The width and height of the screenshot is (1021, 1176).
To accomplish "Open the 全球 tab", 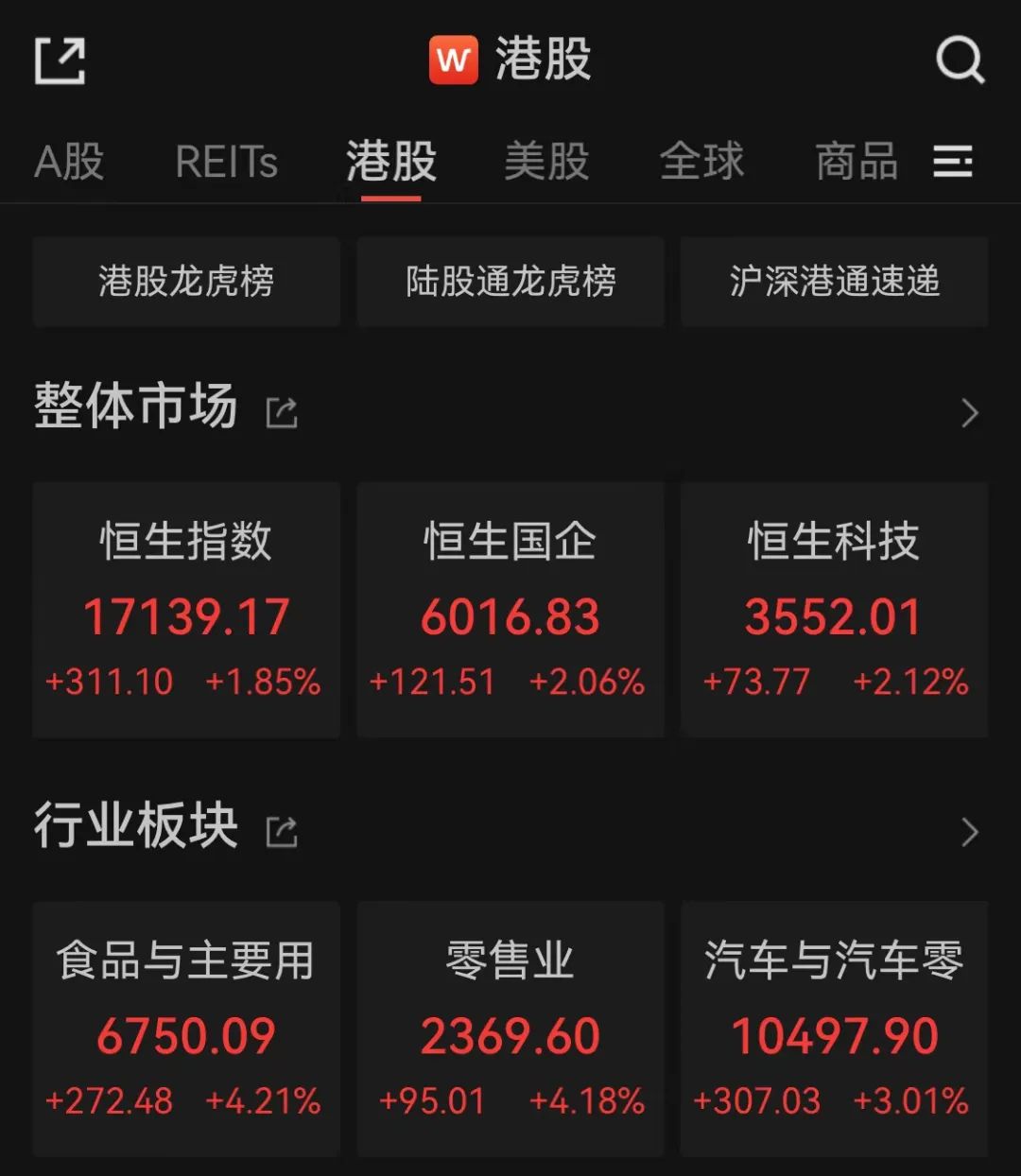I will click(701, 162).
